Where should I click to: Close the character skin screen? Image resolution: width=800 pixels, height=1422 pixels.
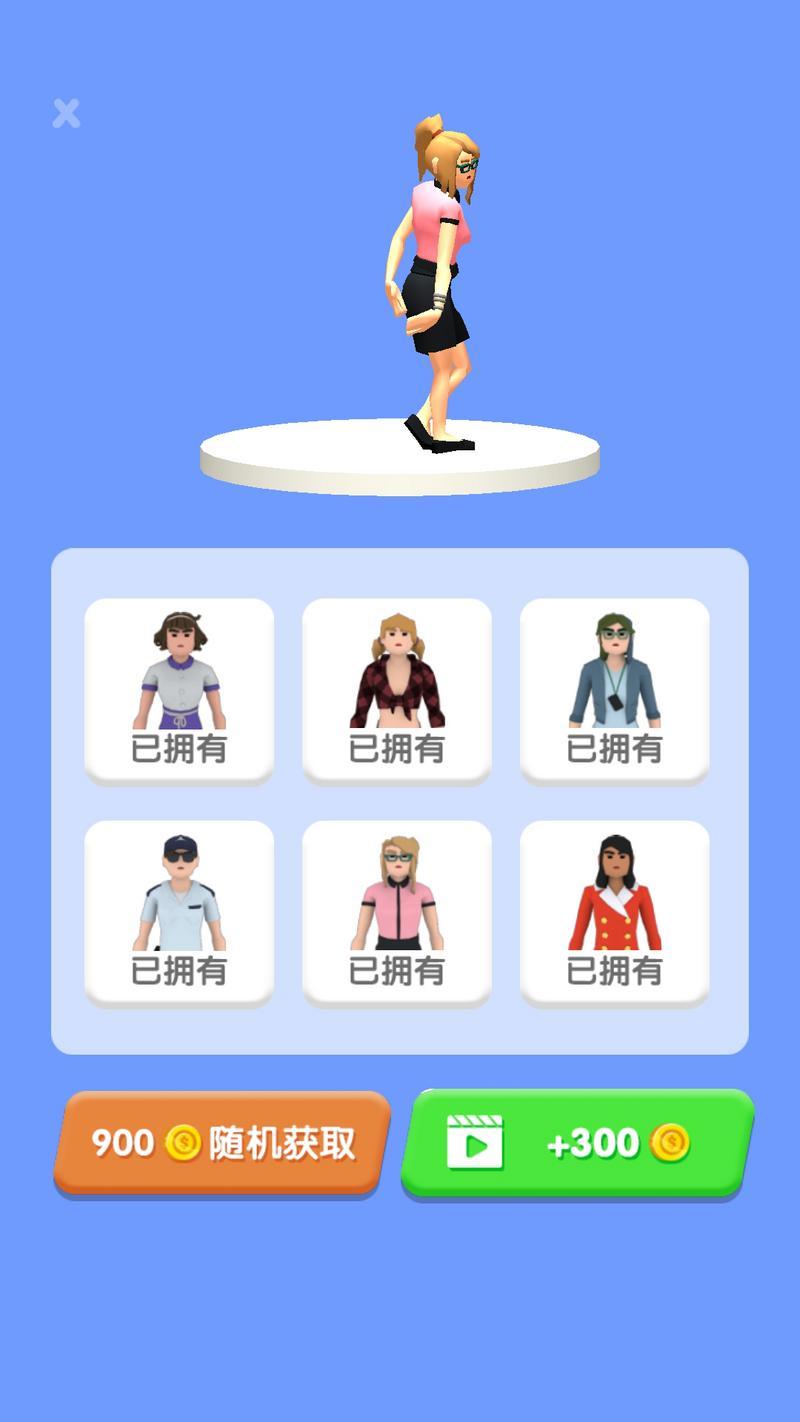click(x=66, y=113)
